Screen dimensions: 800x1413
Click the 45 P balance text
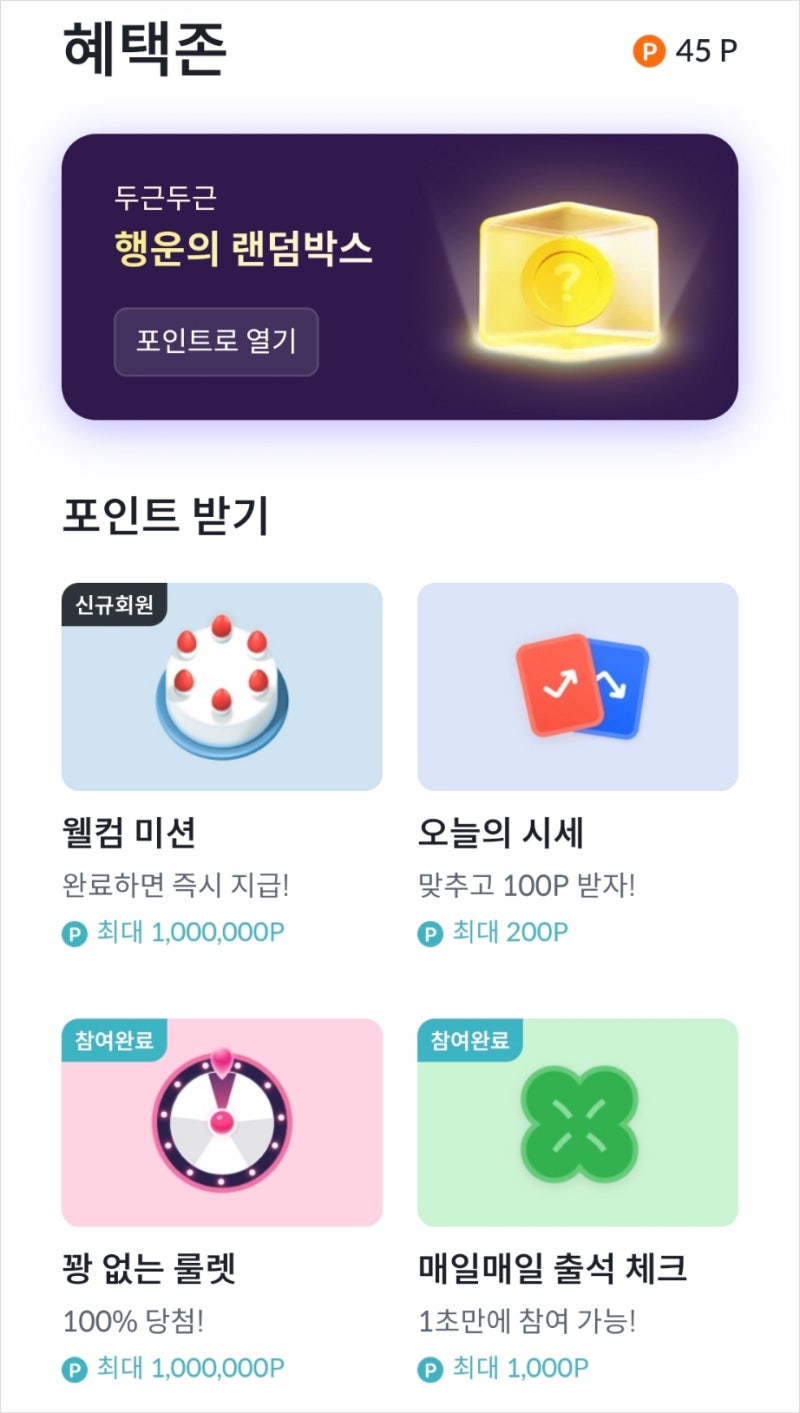(705, 50)
